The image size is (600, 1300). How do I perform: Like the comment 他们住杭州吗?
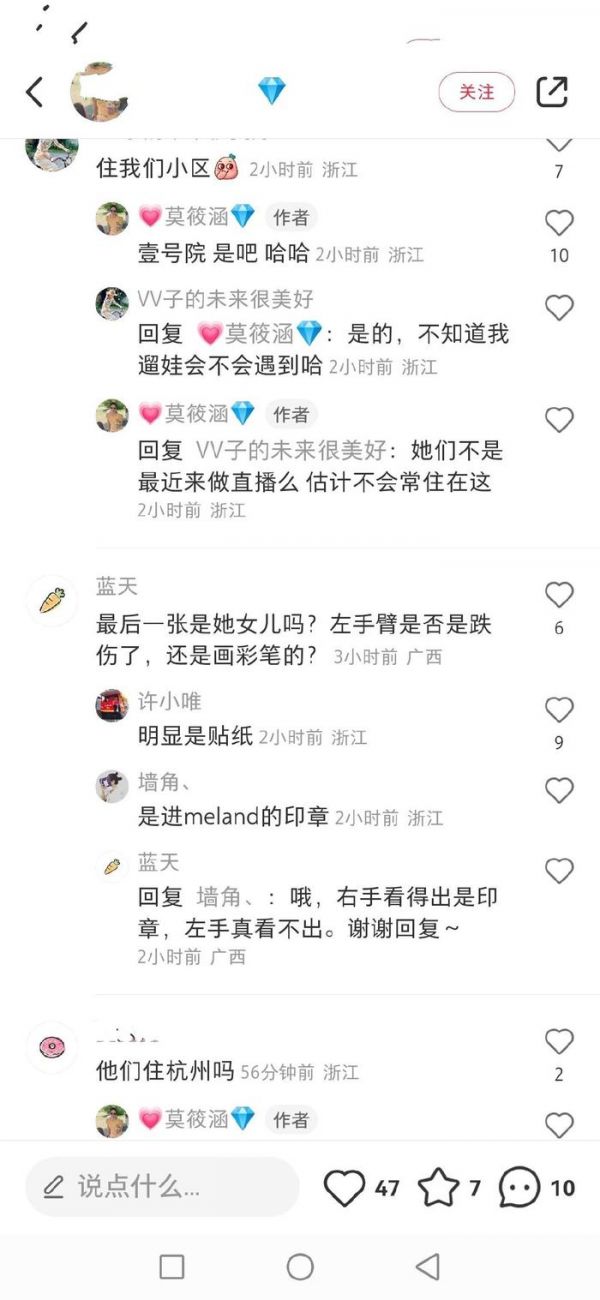[x=559, y=1042]
